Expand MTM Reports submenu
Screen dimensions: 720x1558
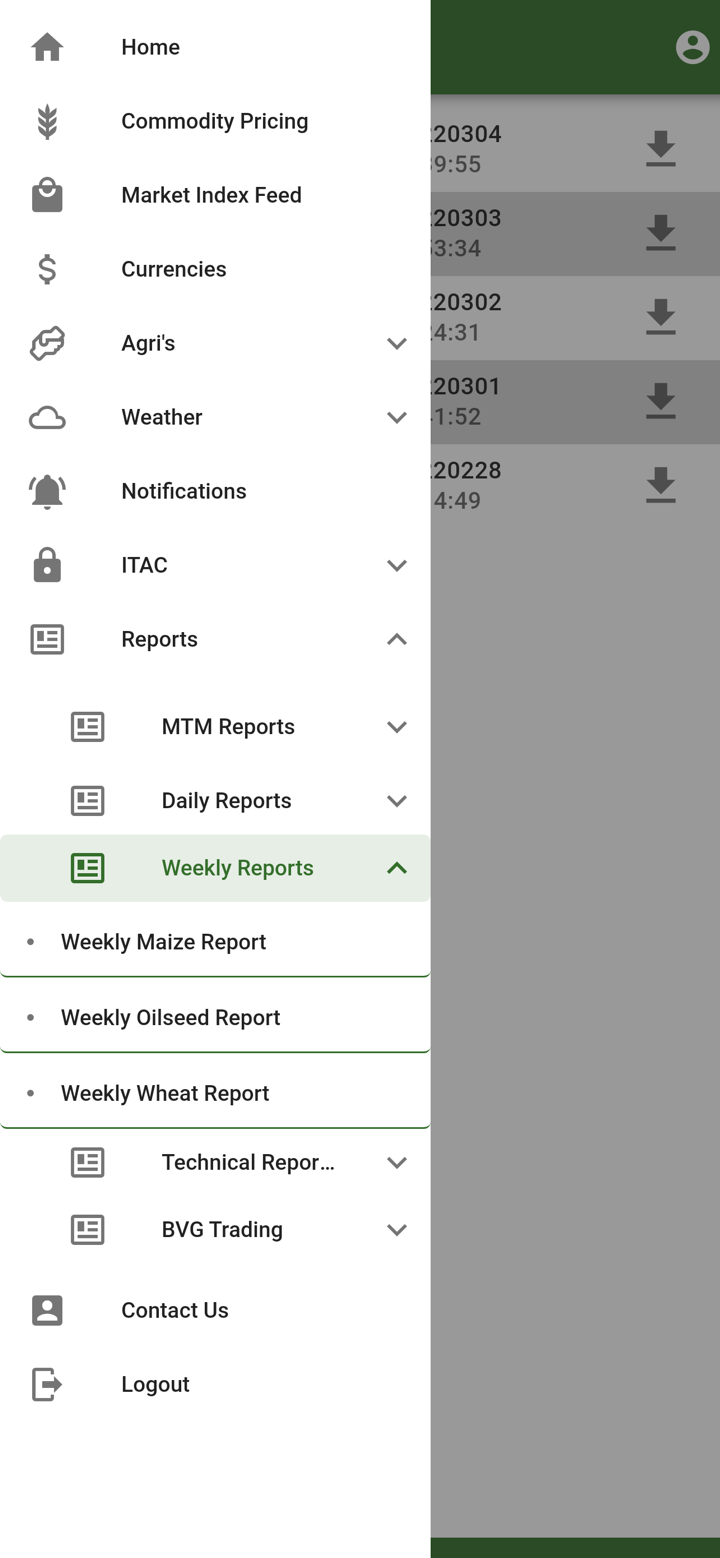click(x=396, y=727)
